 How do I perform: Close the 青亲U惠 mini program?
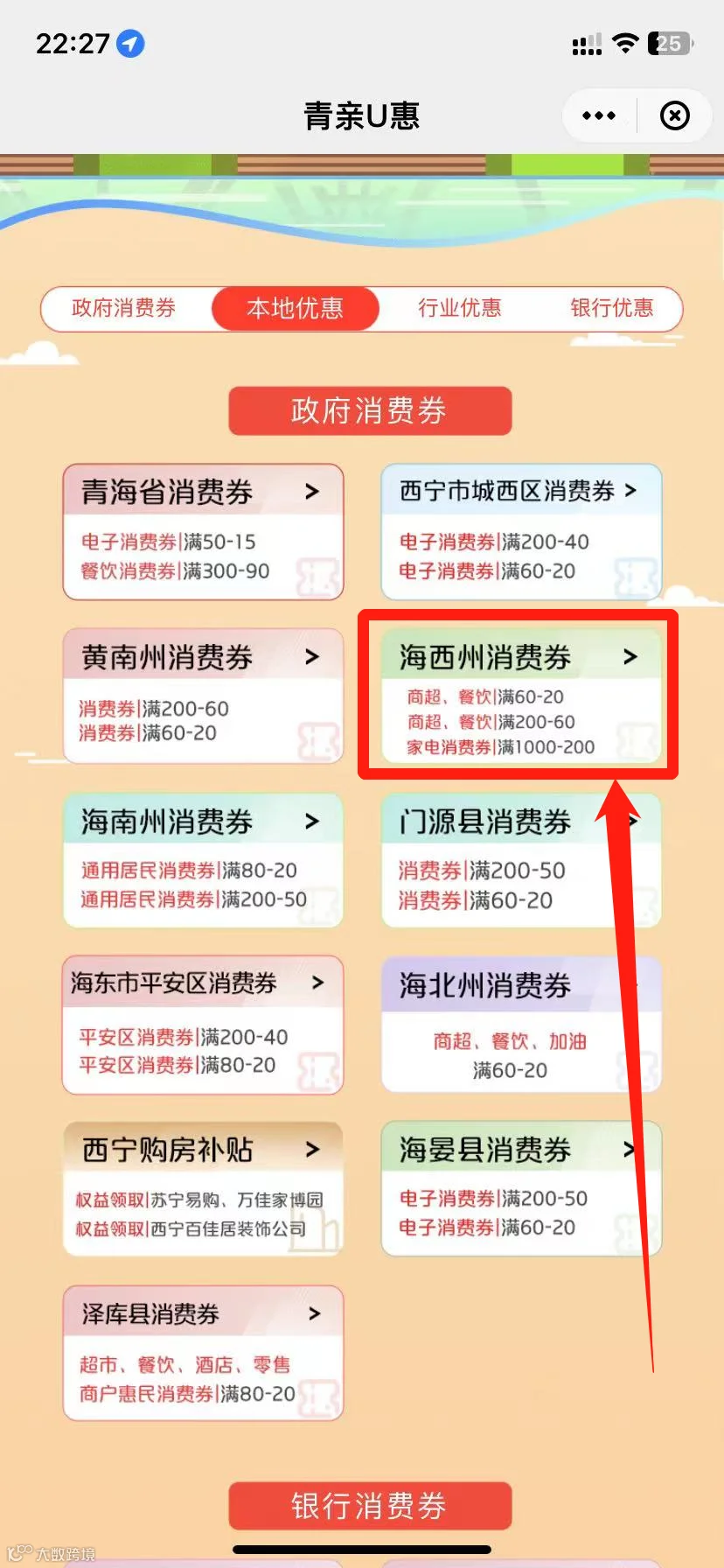674,115
